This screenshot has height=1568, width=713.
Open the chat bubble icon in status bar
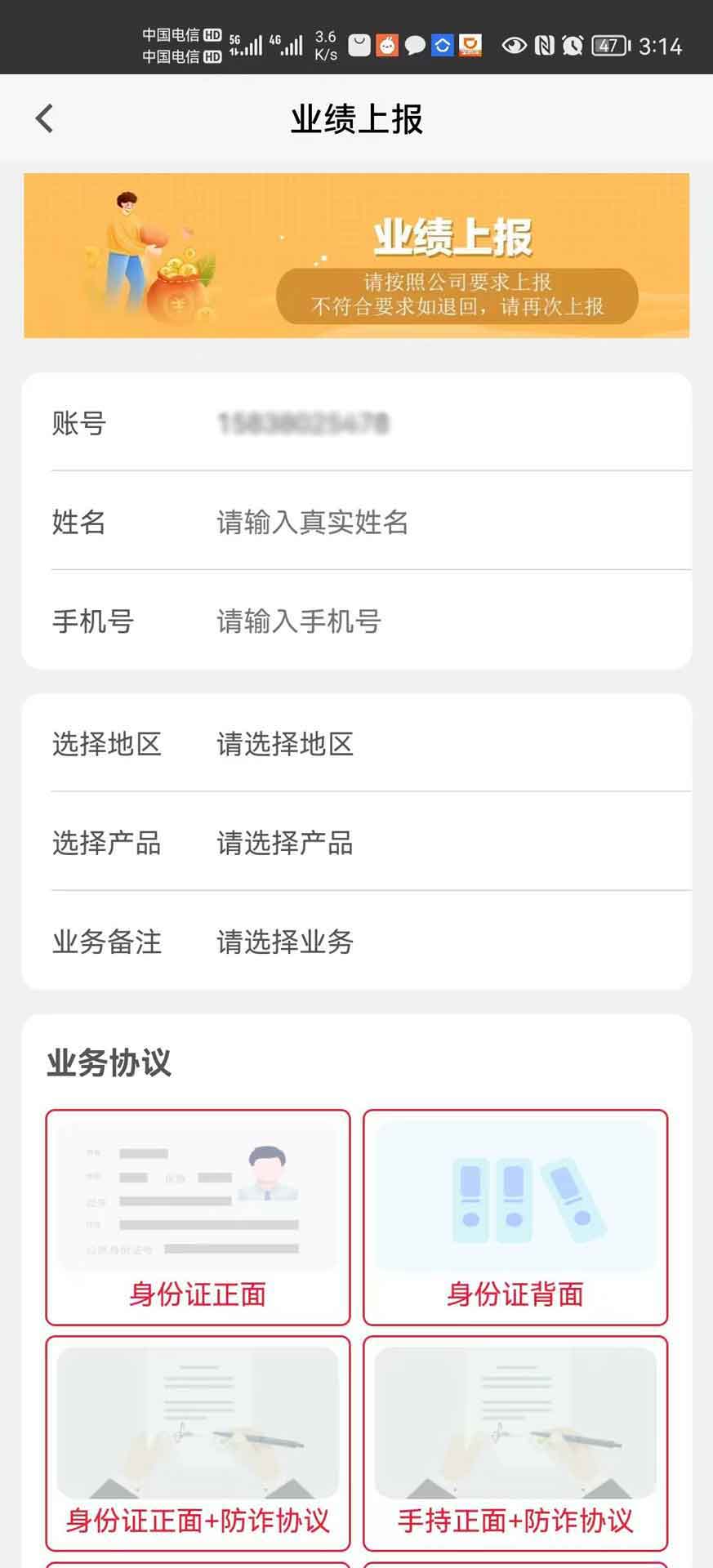(413, 45)
